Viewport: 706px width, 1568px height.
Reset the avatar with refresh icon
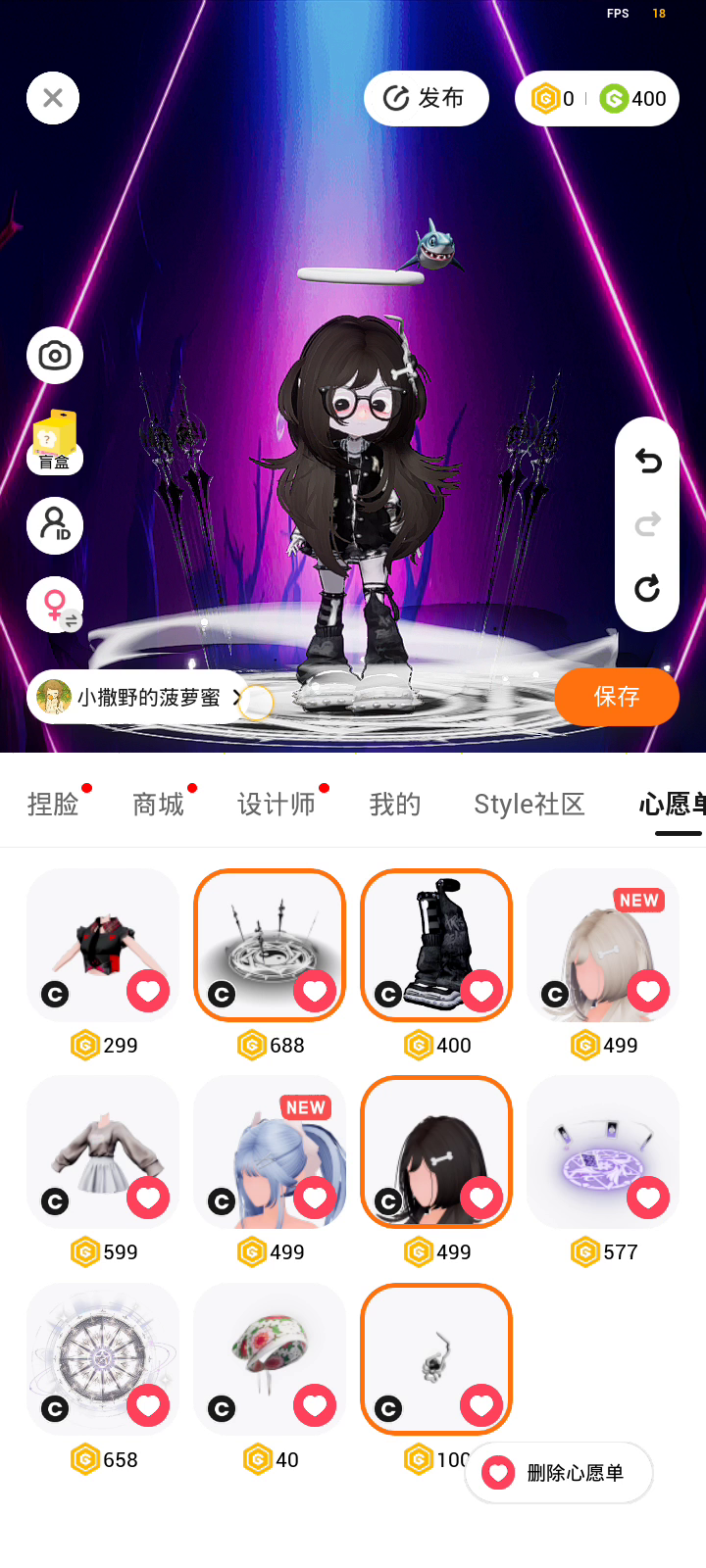(x=647, y=589)
